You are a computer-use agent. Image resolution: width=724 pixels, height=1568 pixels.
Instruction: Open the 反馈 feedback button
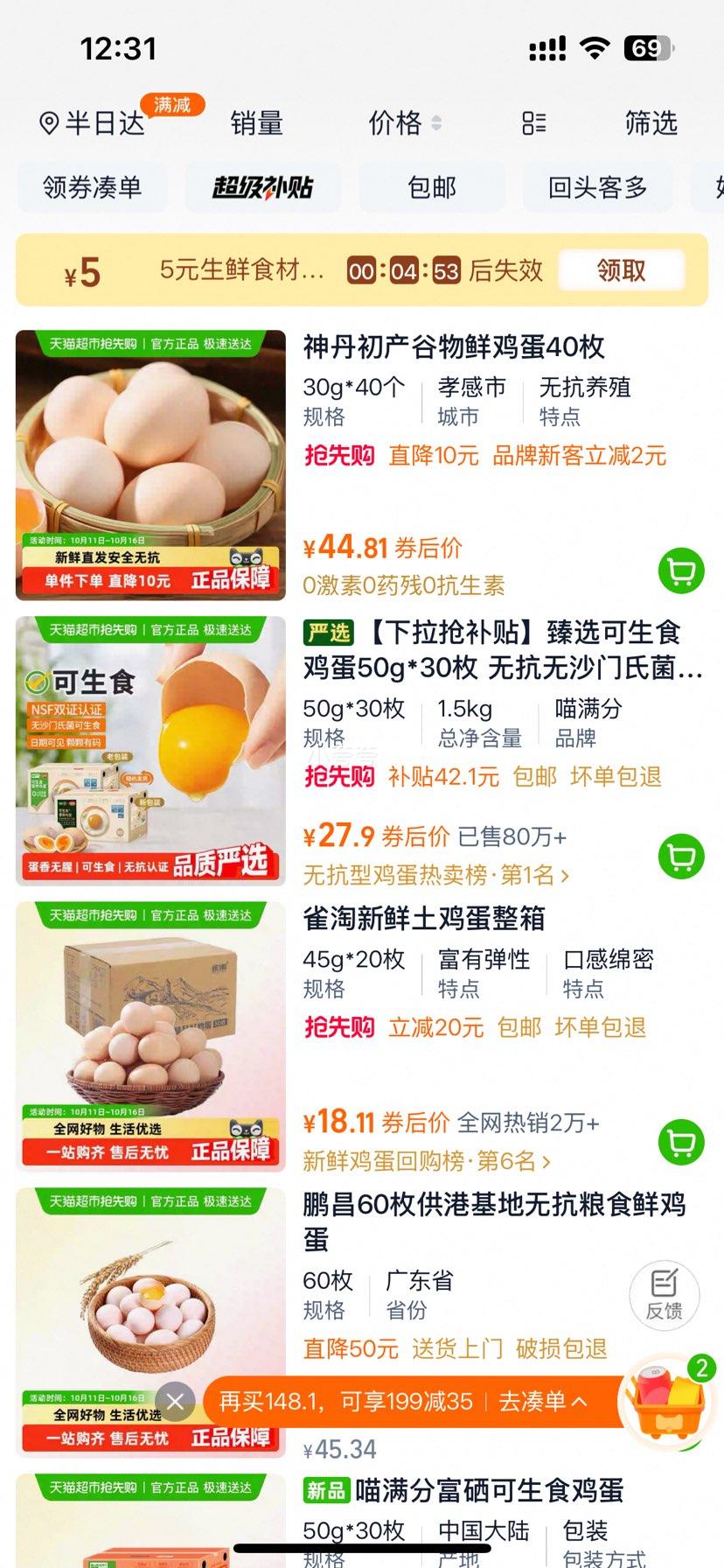(664, 1295)
